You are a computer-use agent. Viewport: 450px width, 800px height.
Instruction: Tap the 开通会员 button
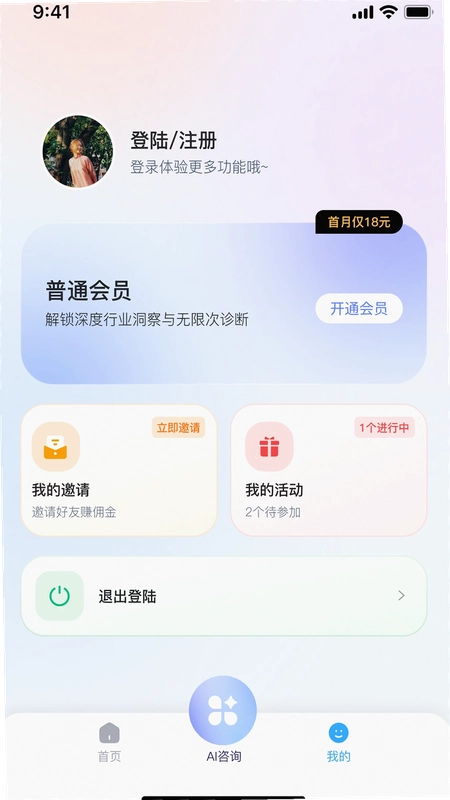[x=359, y=308]
